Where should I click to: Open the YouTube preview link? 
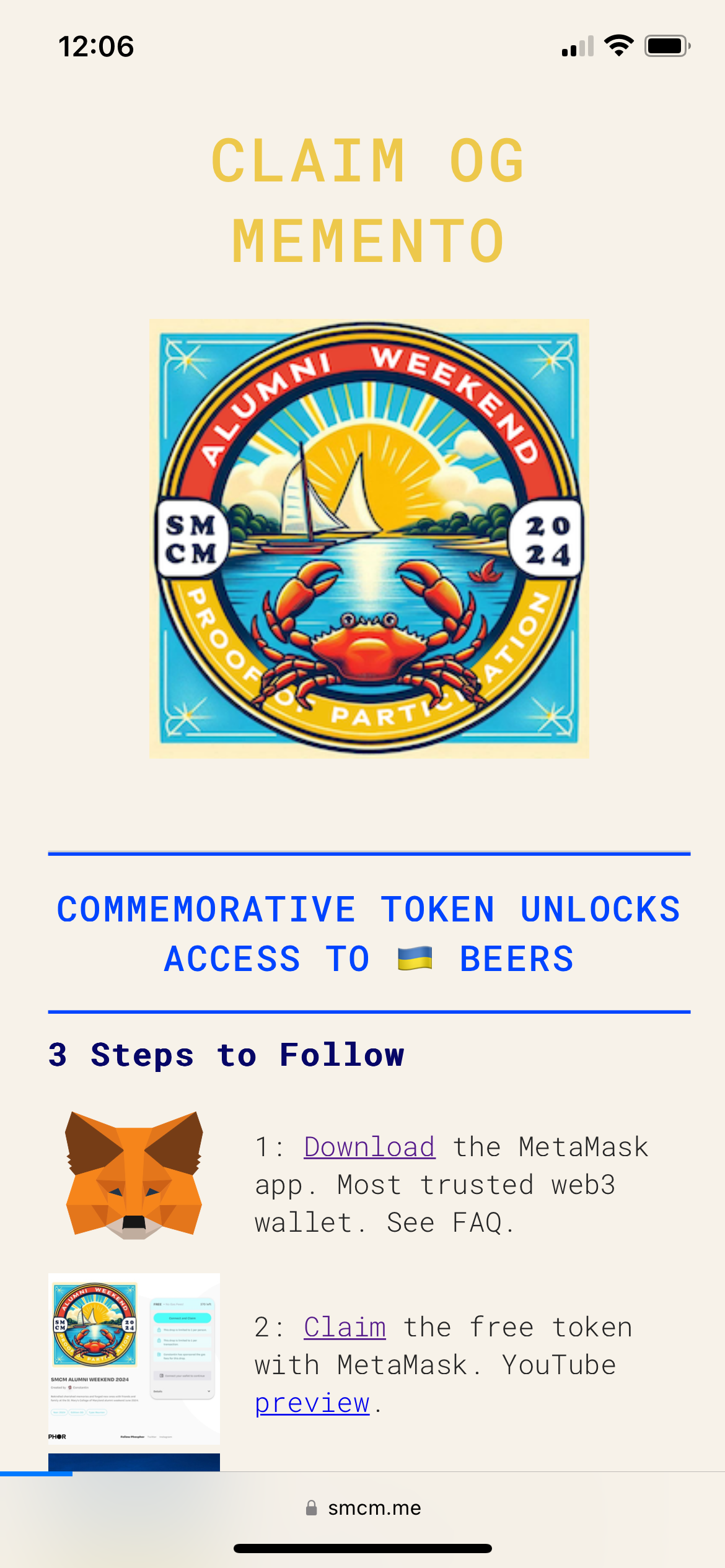(x=312, y=1403)
